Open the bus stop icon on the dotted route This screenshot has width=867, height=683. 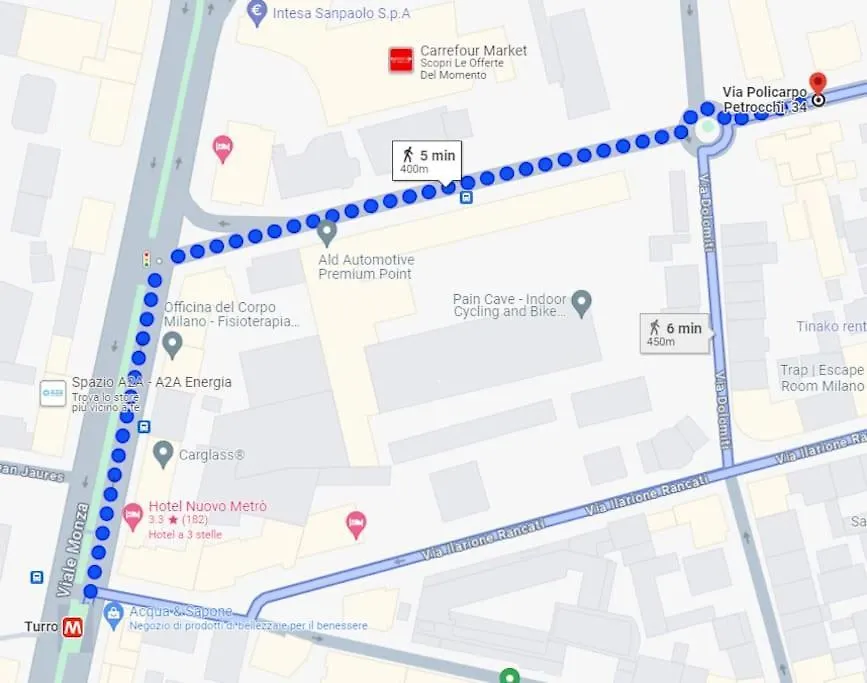(x=467, y=197)
